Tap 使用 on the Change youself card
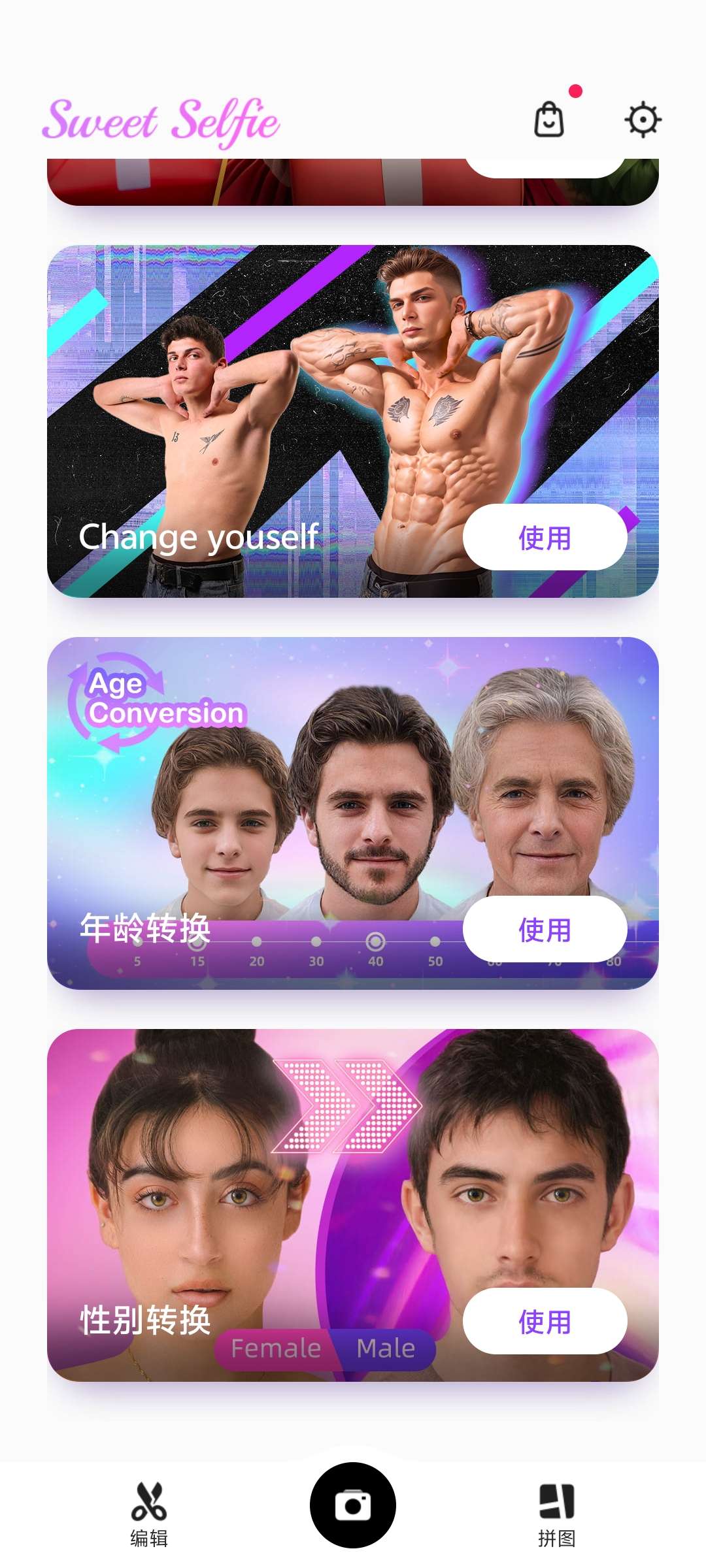This screenshot has width=706, height=1568. [545, 538]
